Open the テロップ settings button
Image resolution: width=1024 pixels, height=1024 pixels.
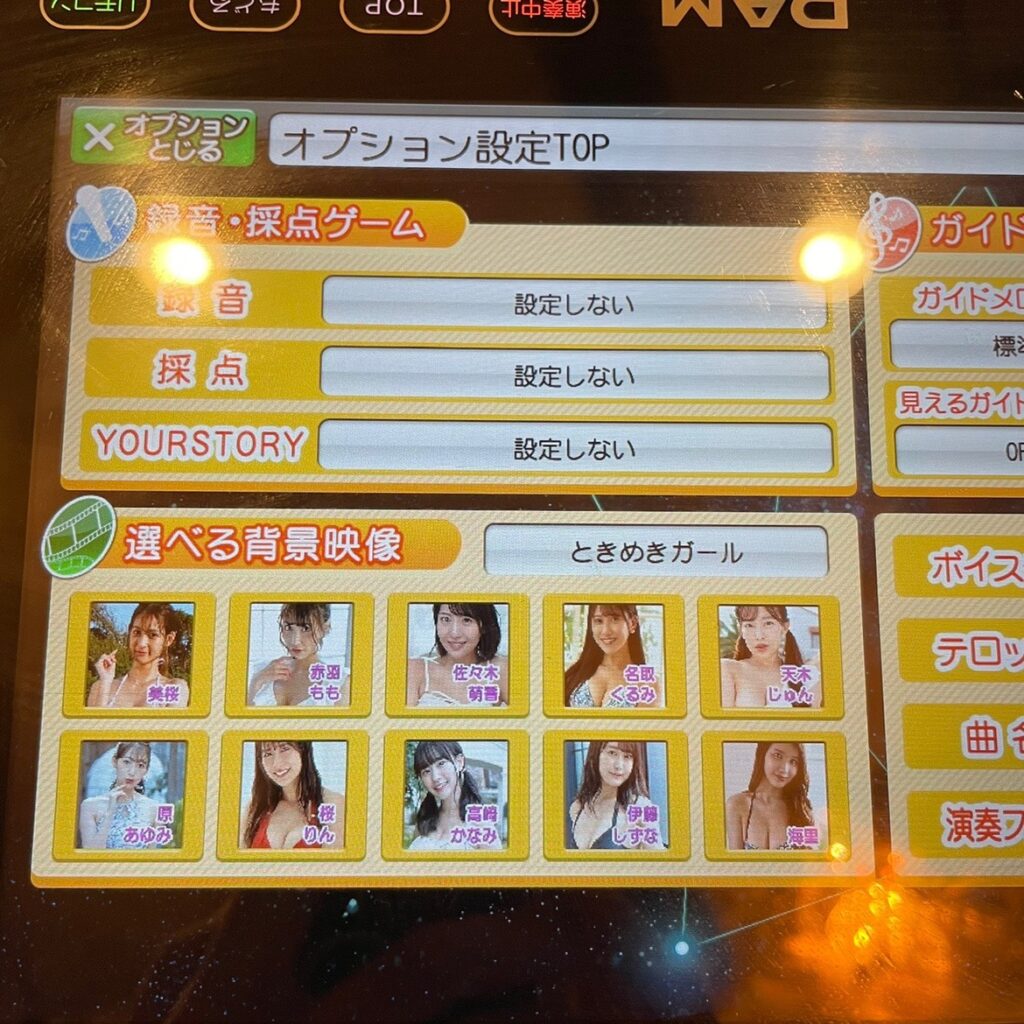[965, 651]
